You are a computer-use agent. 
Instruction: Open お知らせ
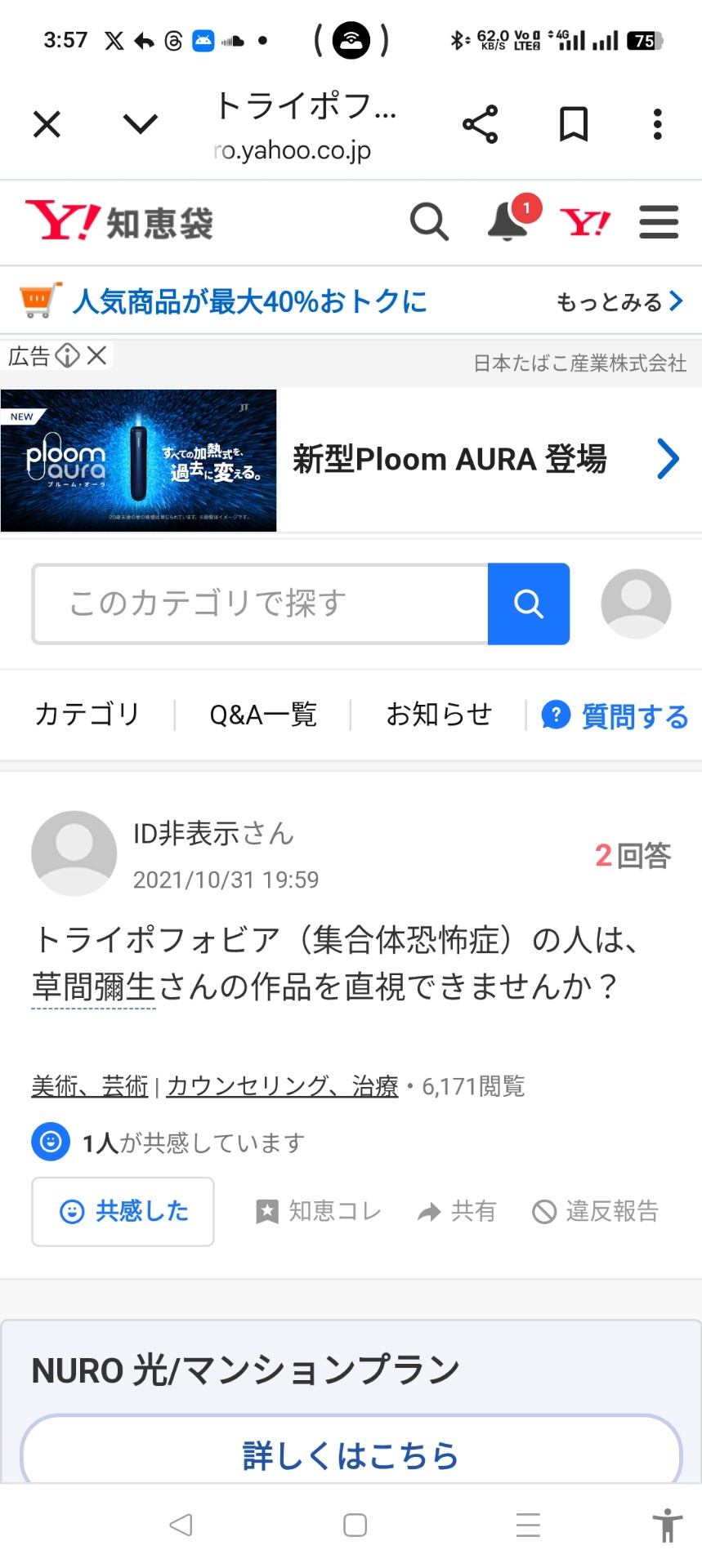pos(439,715)
